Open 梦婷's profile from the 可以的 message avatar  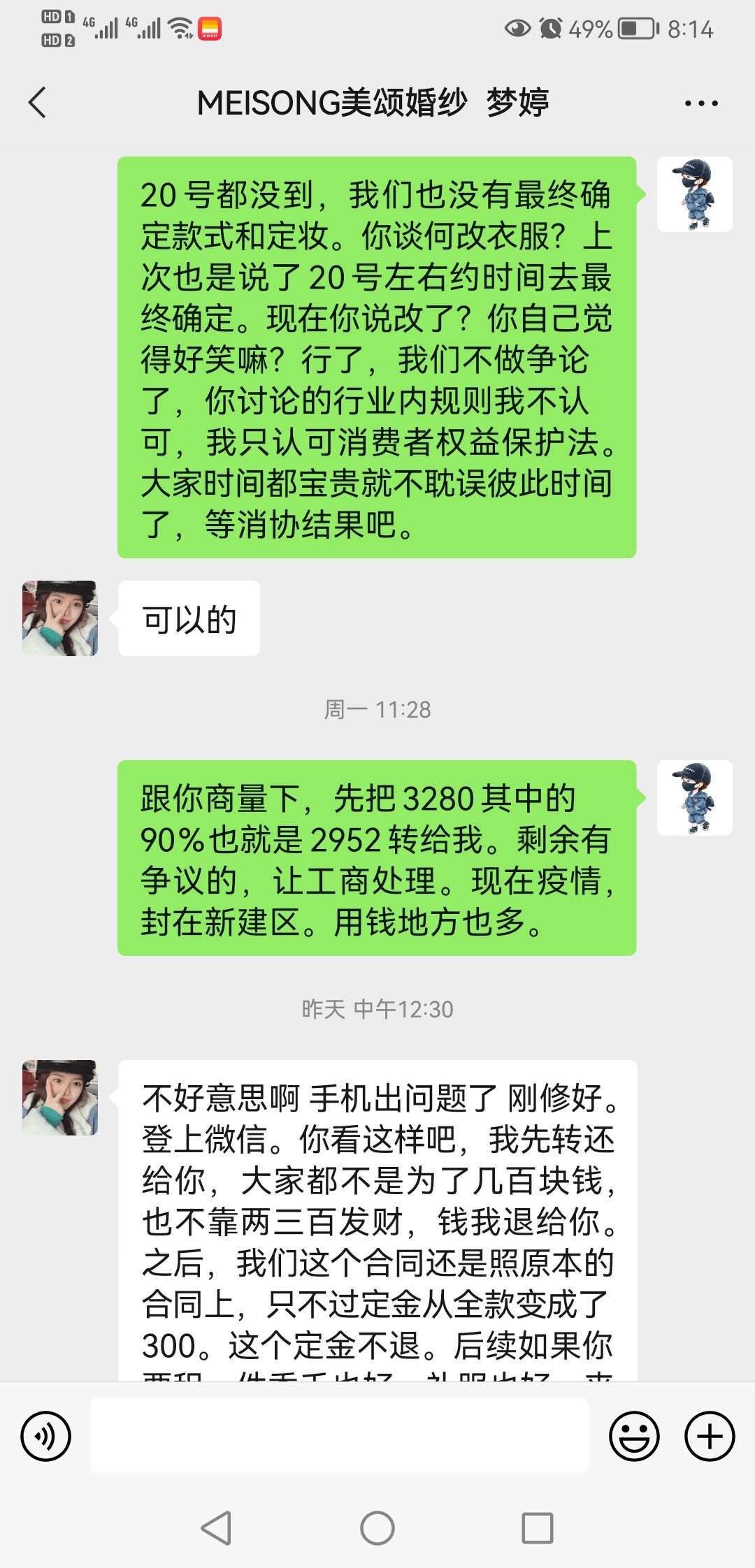(60, 618)
